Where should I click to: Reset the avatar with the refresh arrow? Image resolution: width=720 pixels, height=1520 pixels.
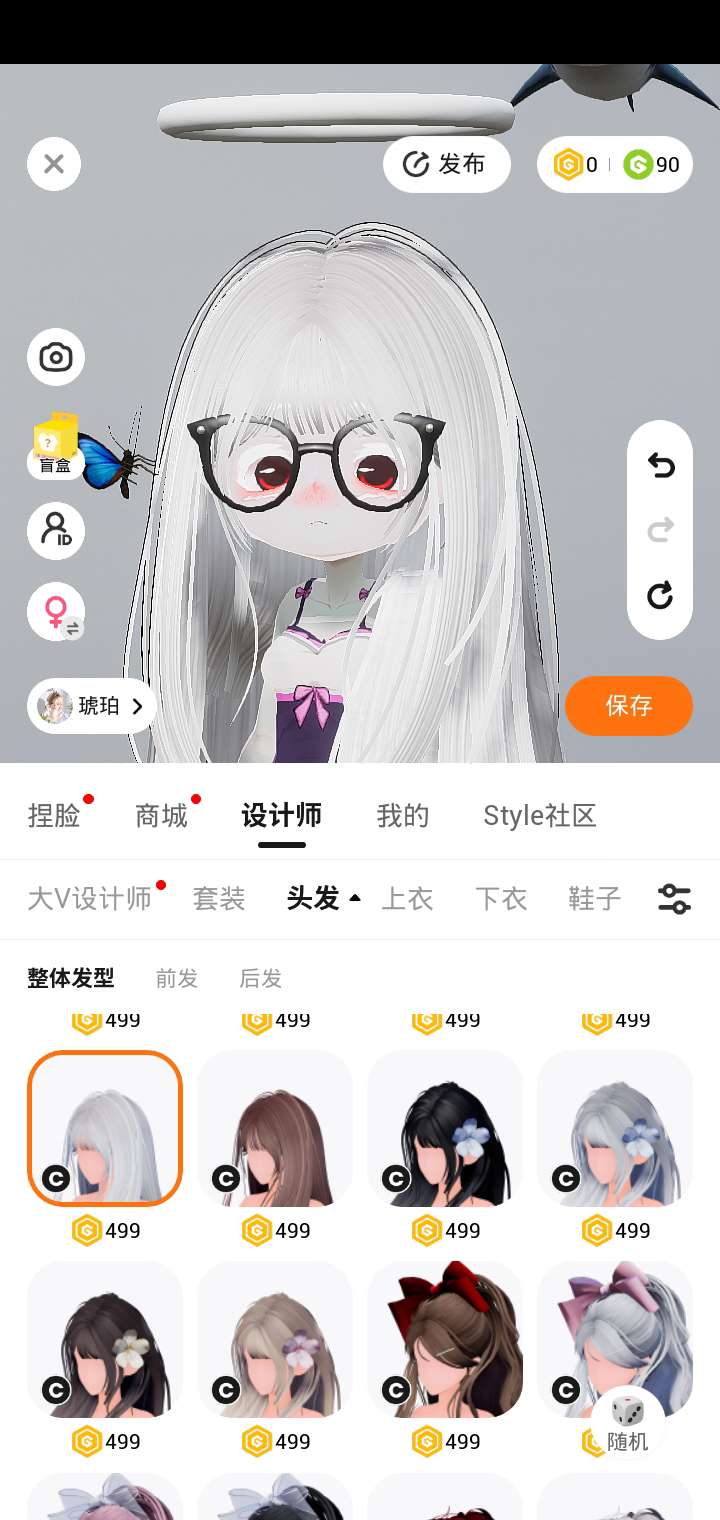pos(660,596)
